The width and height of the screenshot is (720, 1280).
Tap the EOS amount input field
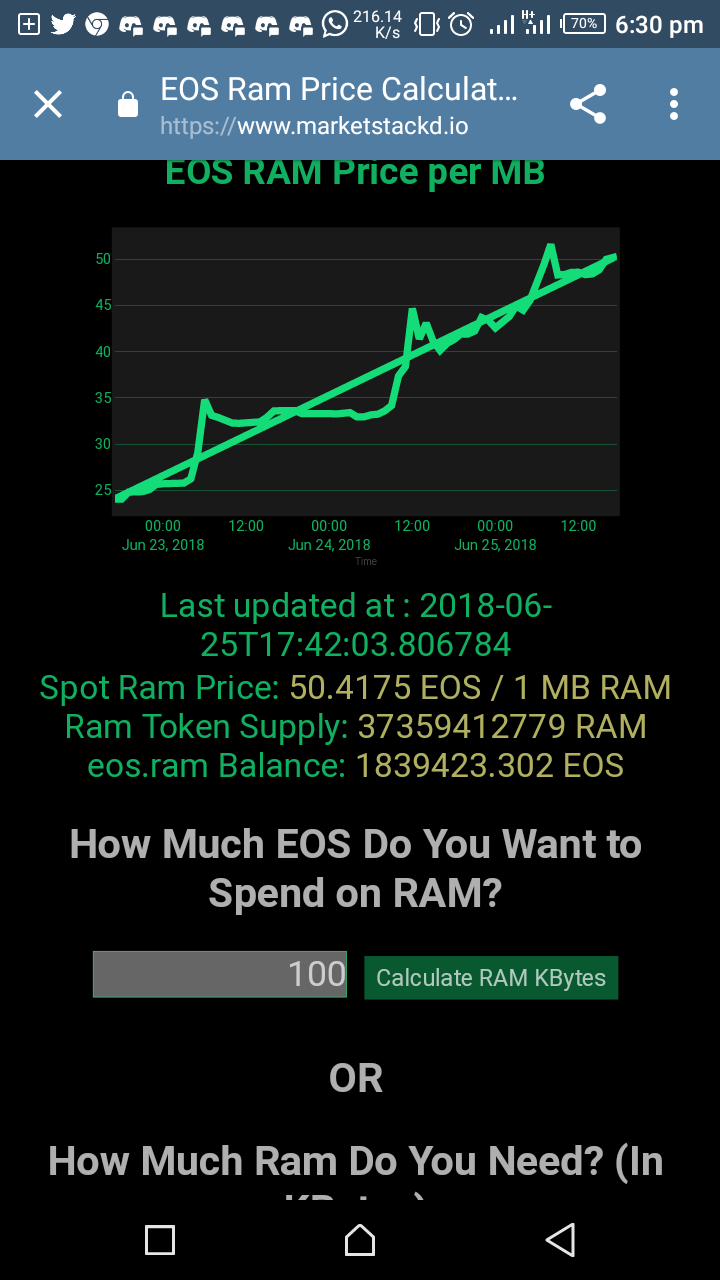[x=220, y=974]
